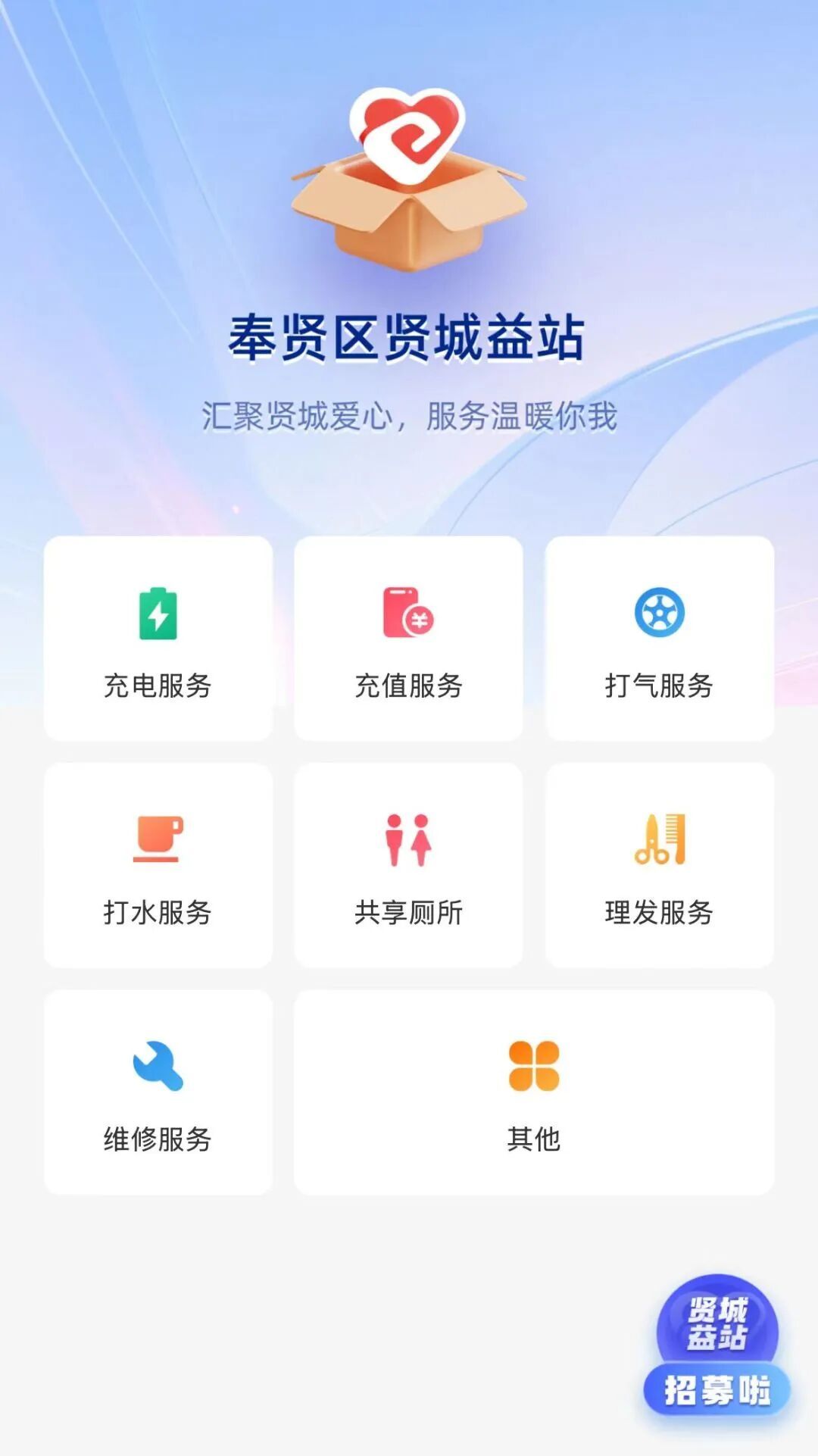Open 打气服务 tire inflation service
Screen dimensions: 818x1456
(x=659, y=638)
